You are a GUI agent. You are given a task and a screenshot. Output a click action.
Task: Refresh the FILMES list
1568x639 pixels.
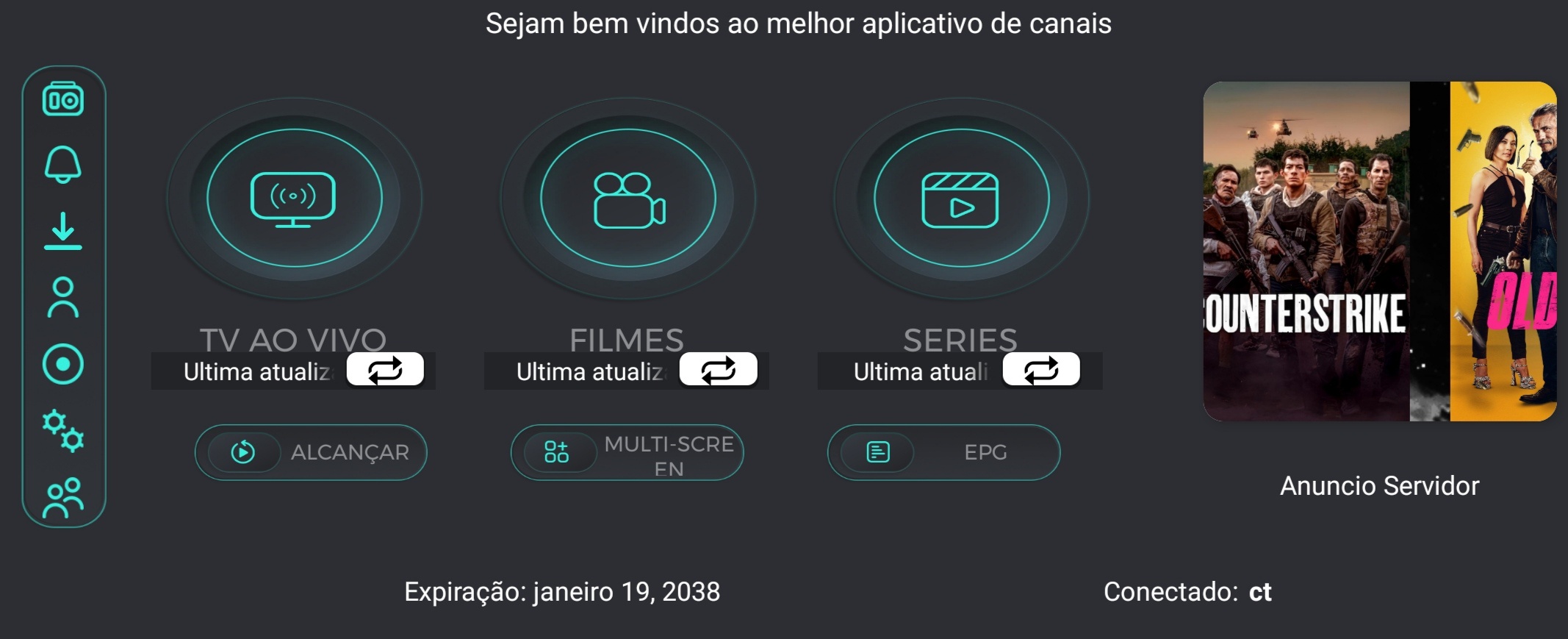click(718, 369)
